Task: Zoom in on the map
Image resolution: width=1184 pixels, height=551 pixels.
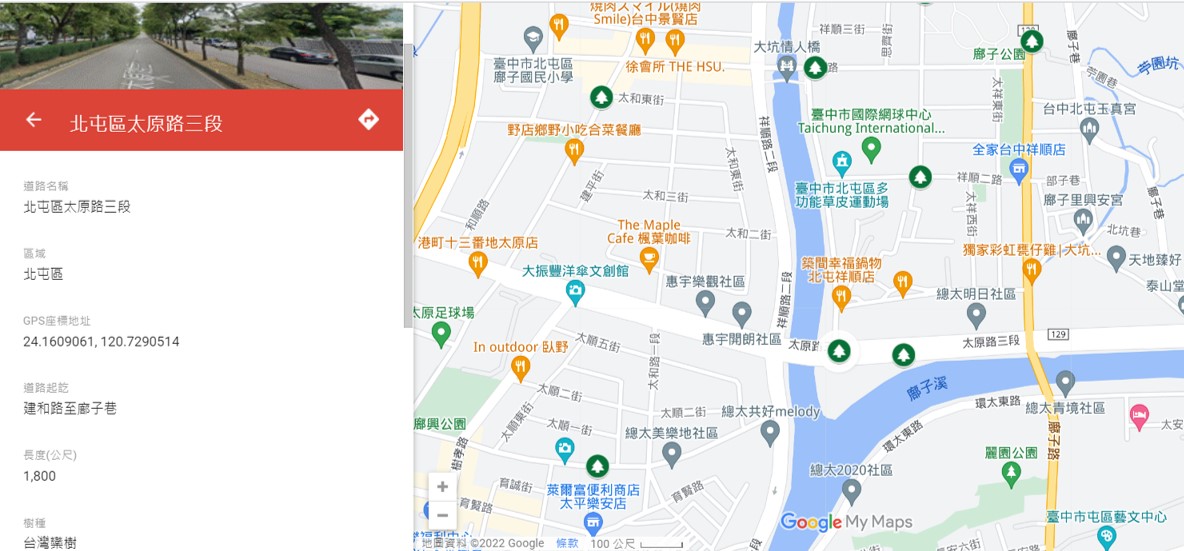Action: click(x=443, y=487)
